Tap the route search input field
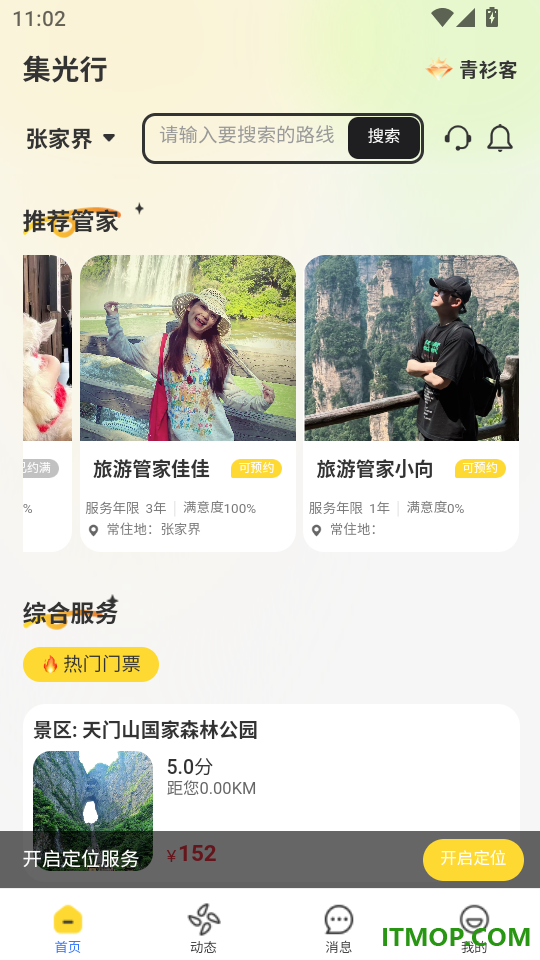 coord(247,136)
